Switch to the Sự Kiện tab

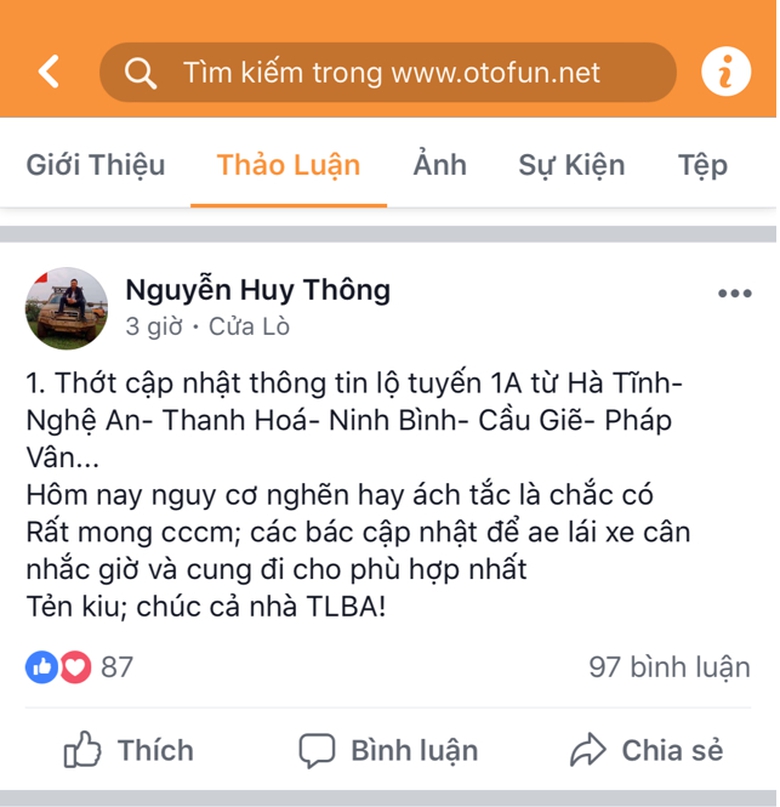coord(571,165)
